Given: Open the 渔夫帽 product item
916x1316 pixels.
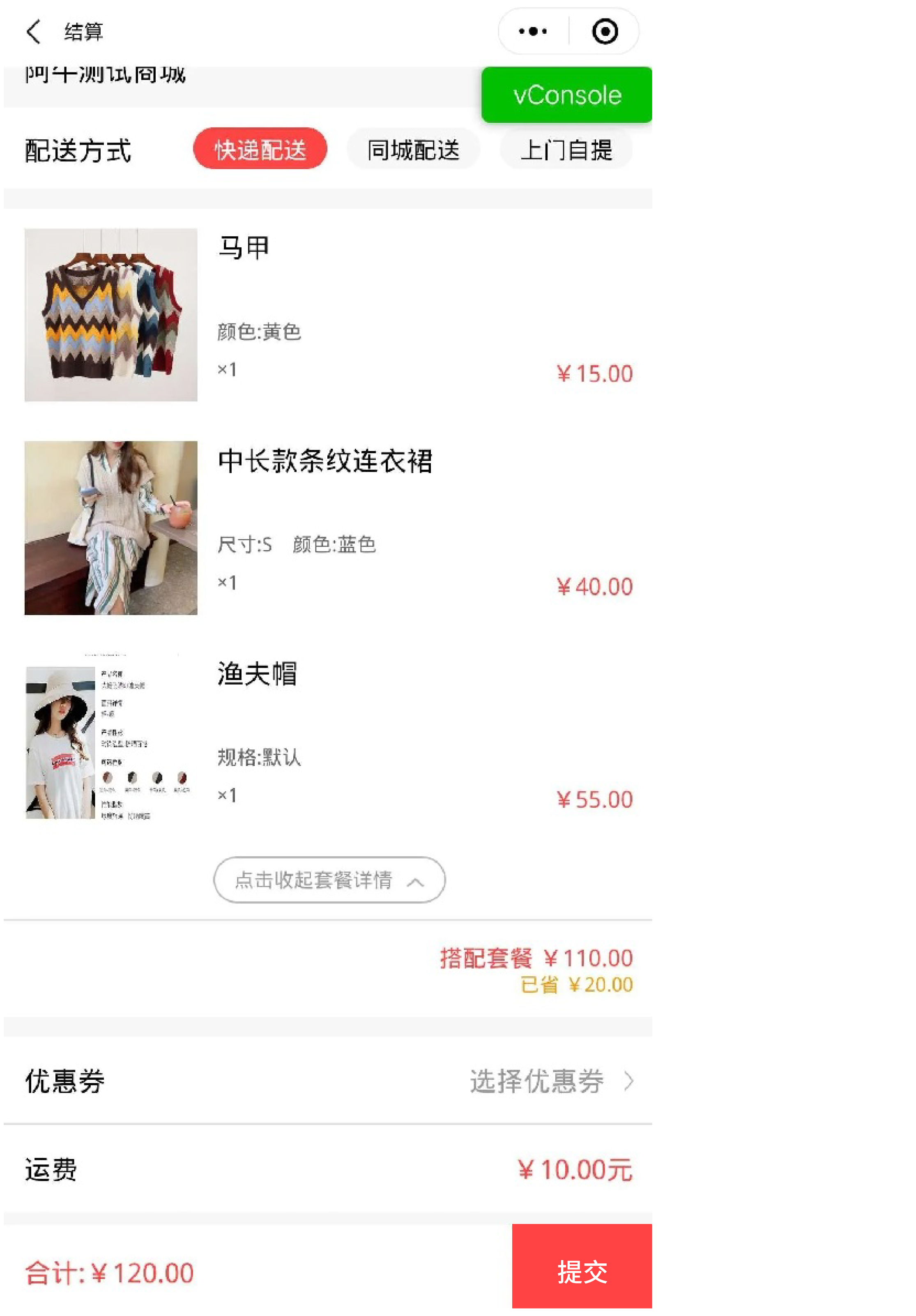Looking at the screenshot, I should (x=111, y=740).
